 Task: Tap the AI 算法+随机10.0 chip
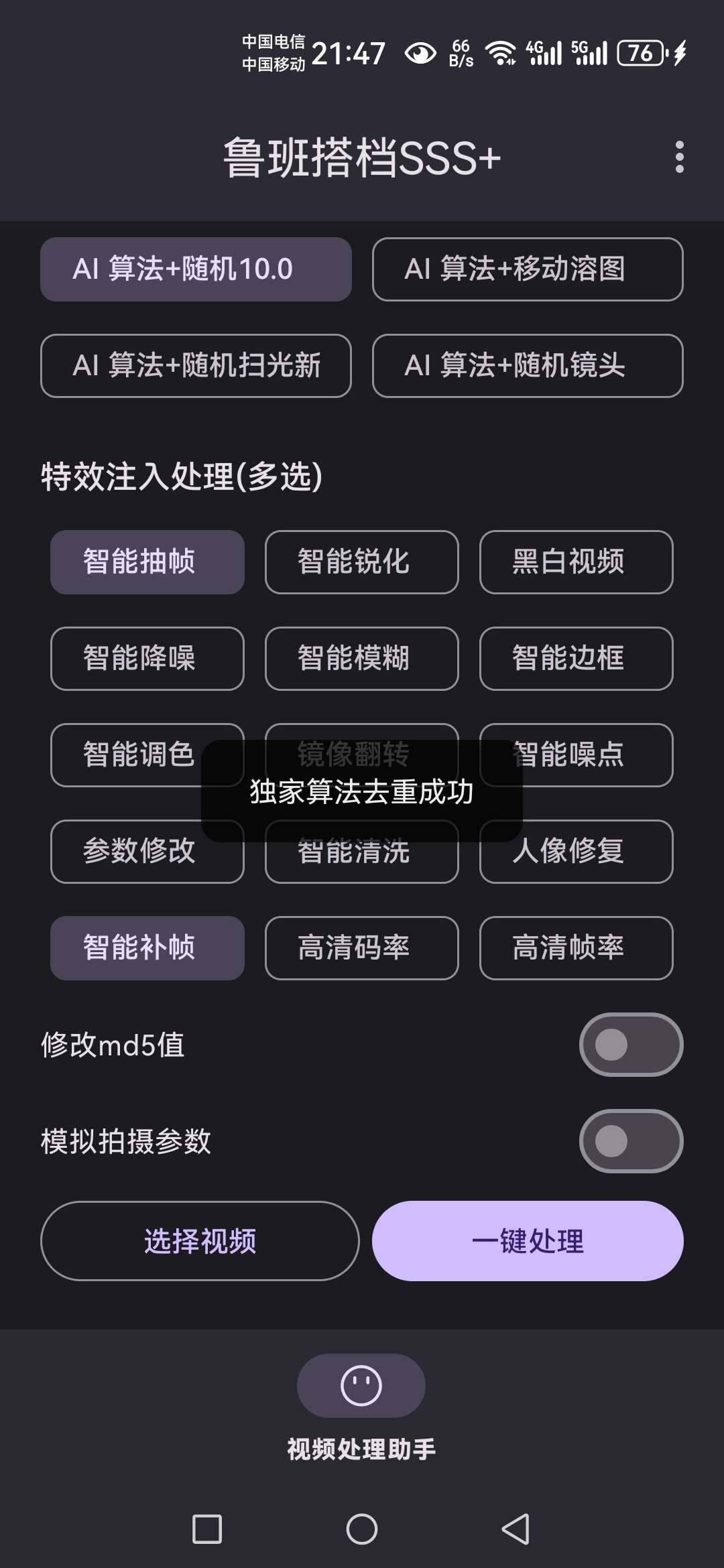point(196,269)
